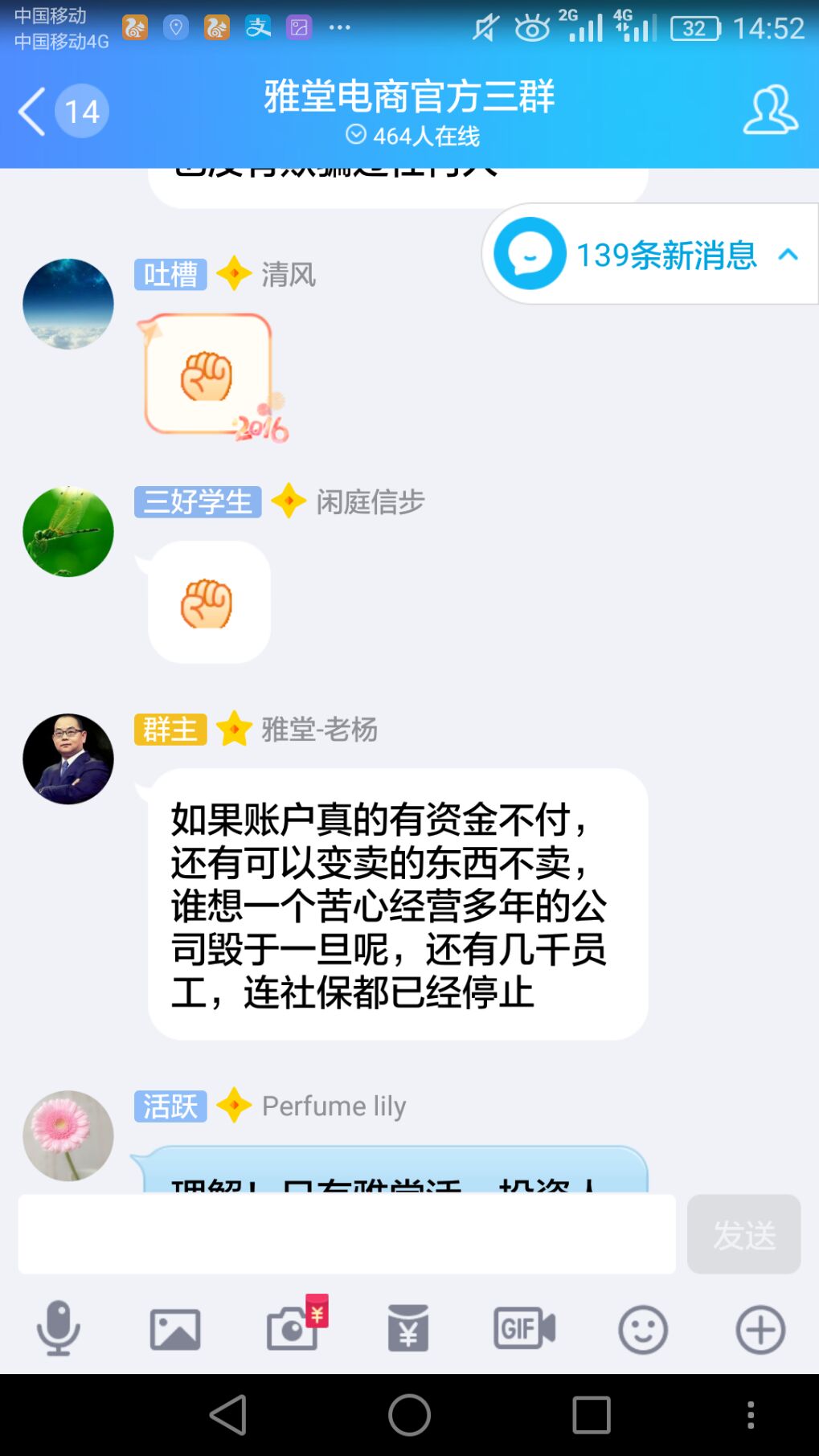Expand more attachment options
The width and height of the screenshot is (819, 1456).
pos(760,1329)
